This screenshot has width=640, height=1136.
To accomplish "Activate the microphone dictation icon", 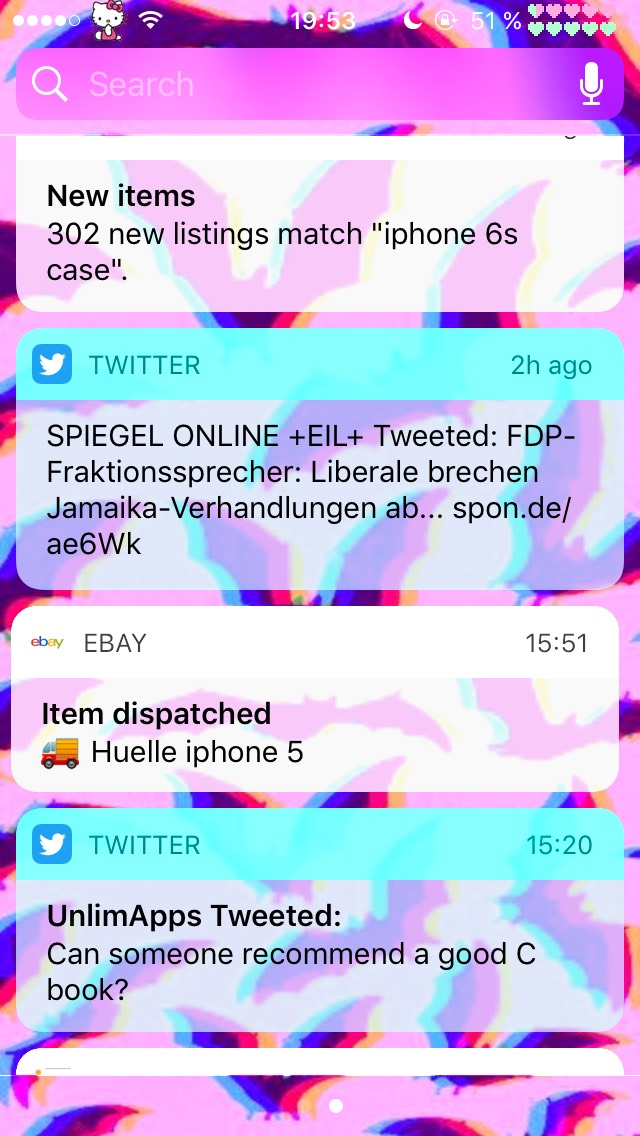I will 591,84.
